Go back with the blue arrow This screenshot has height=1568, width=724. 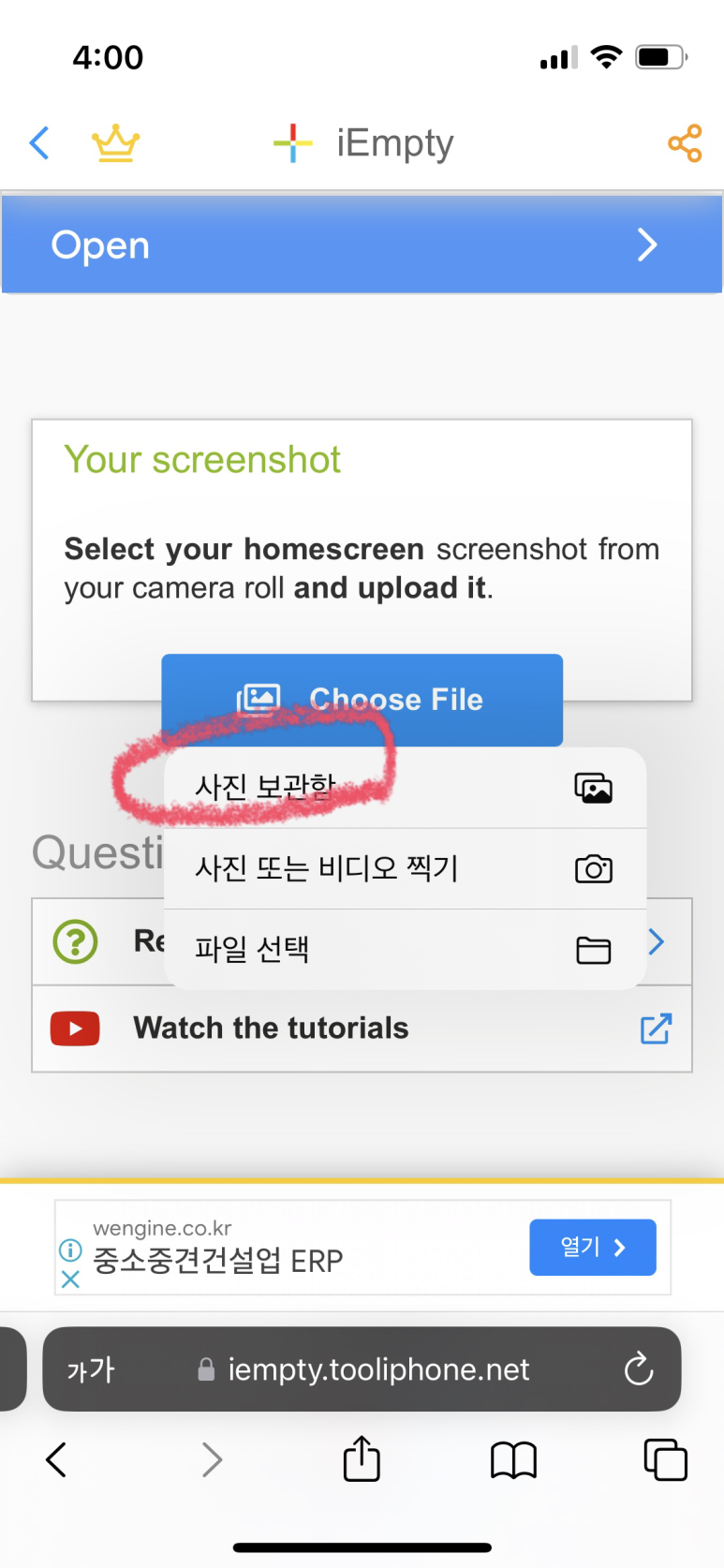point(39,143)
